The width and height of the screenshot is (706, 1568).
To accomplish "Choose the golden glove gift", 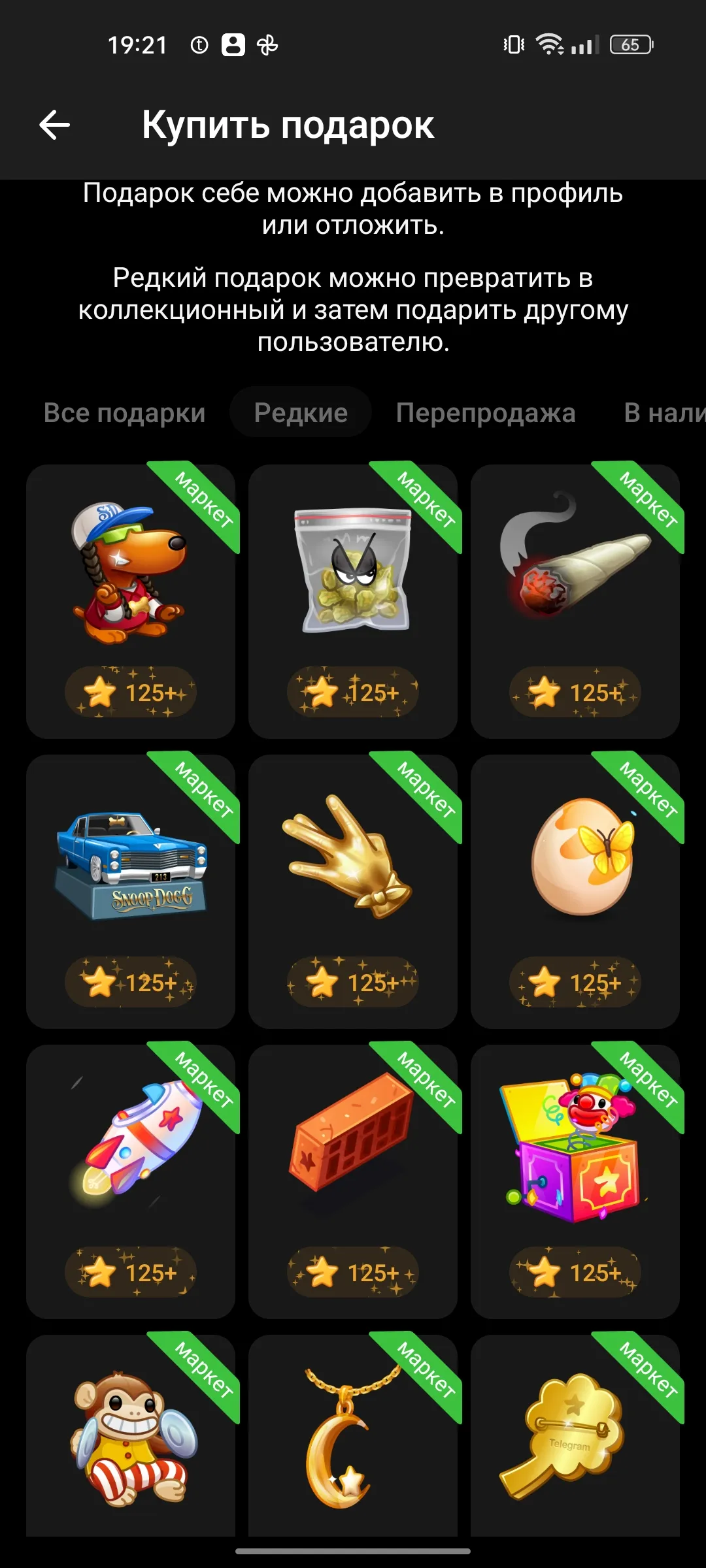I will (x=353, y=891).
